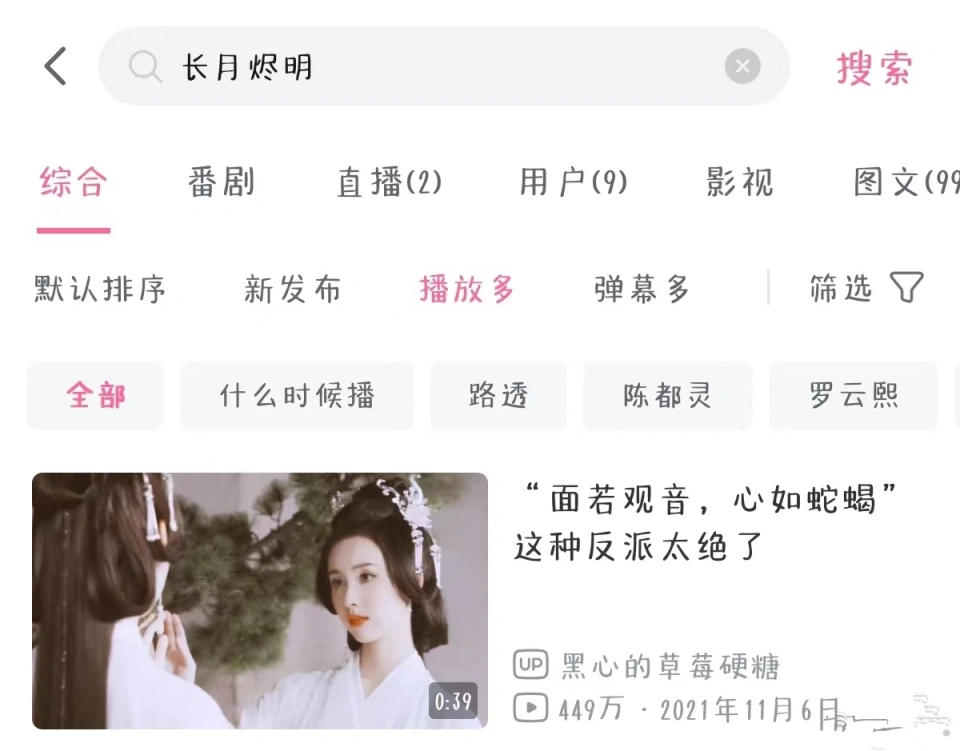Open the 用户(9) tab
The width and height of the screenshot is (960, 751).
(573, 183)
